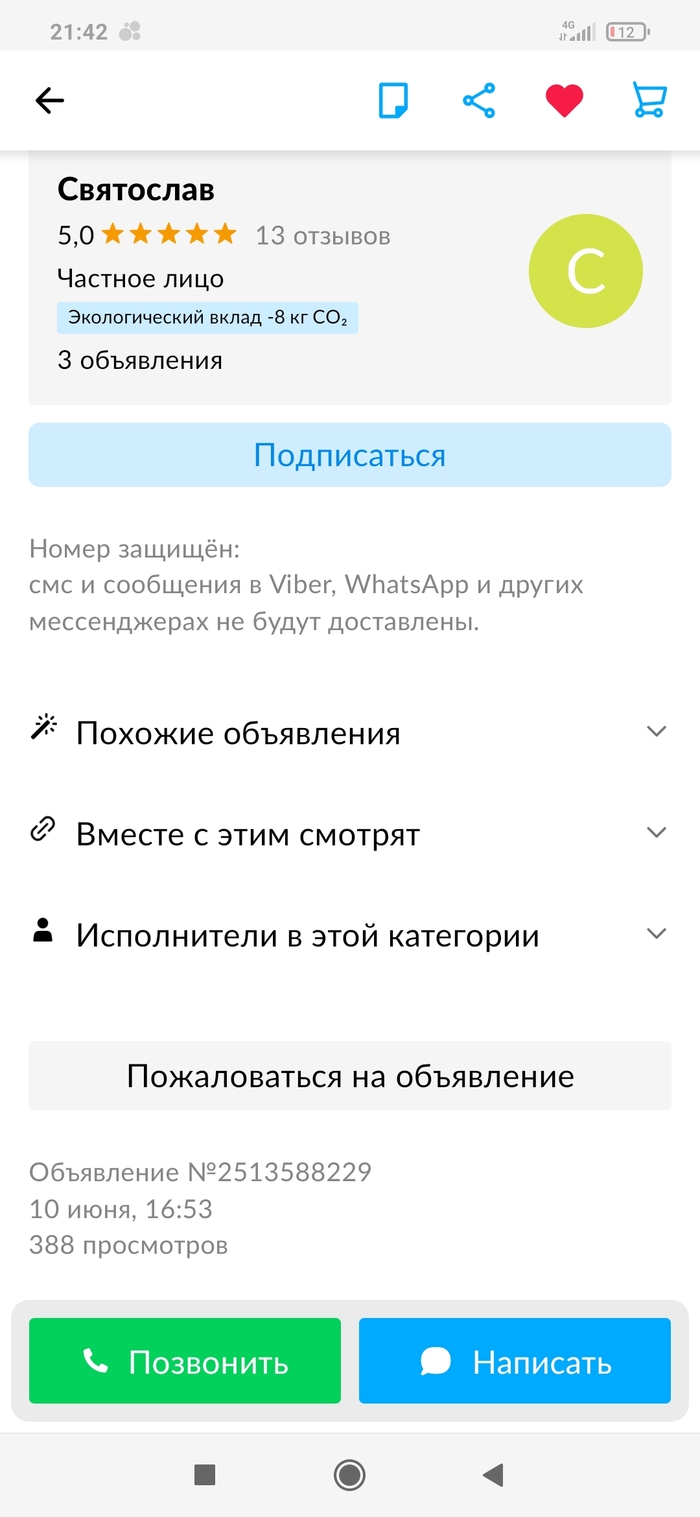Expand Вместе с этим смотрят section
Screen dimensions: 700x1517
(349, 833)
